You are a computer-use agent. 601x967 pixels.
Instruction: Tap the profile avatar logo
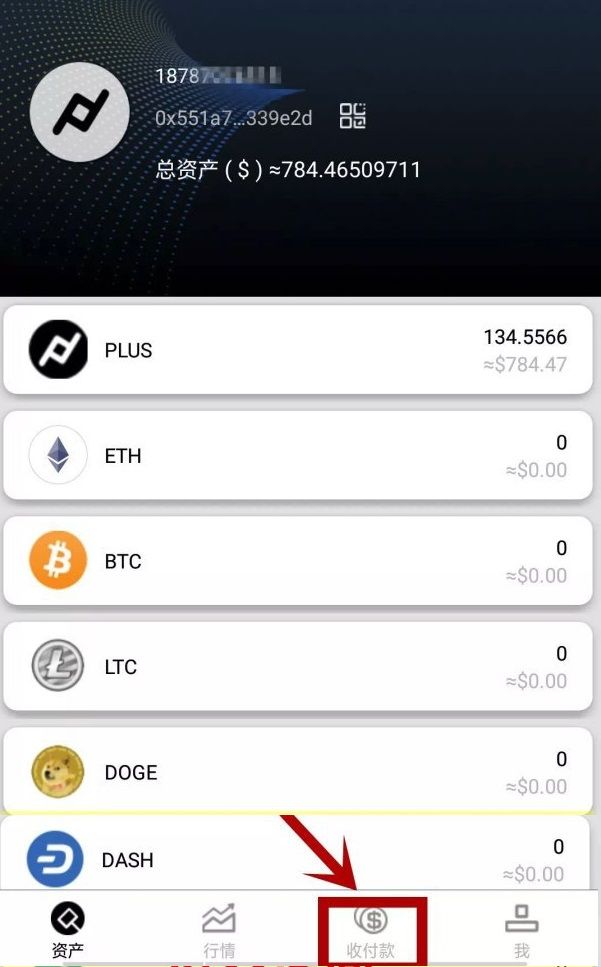tap(80, 113)
